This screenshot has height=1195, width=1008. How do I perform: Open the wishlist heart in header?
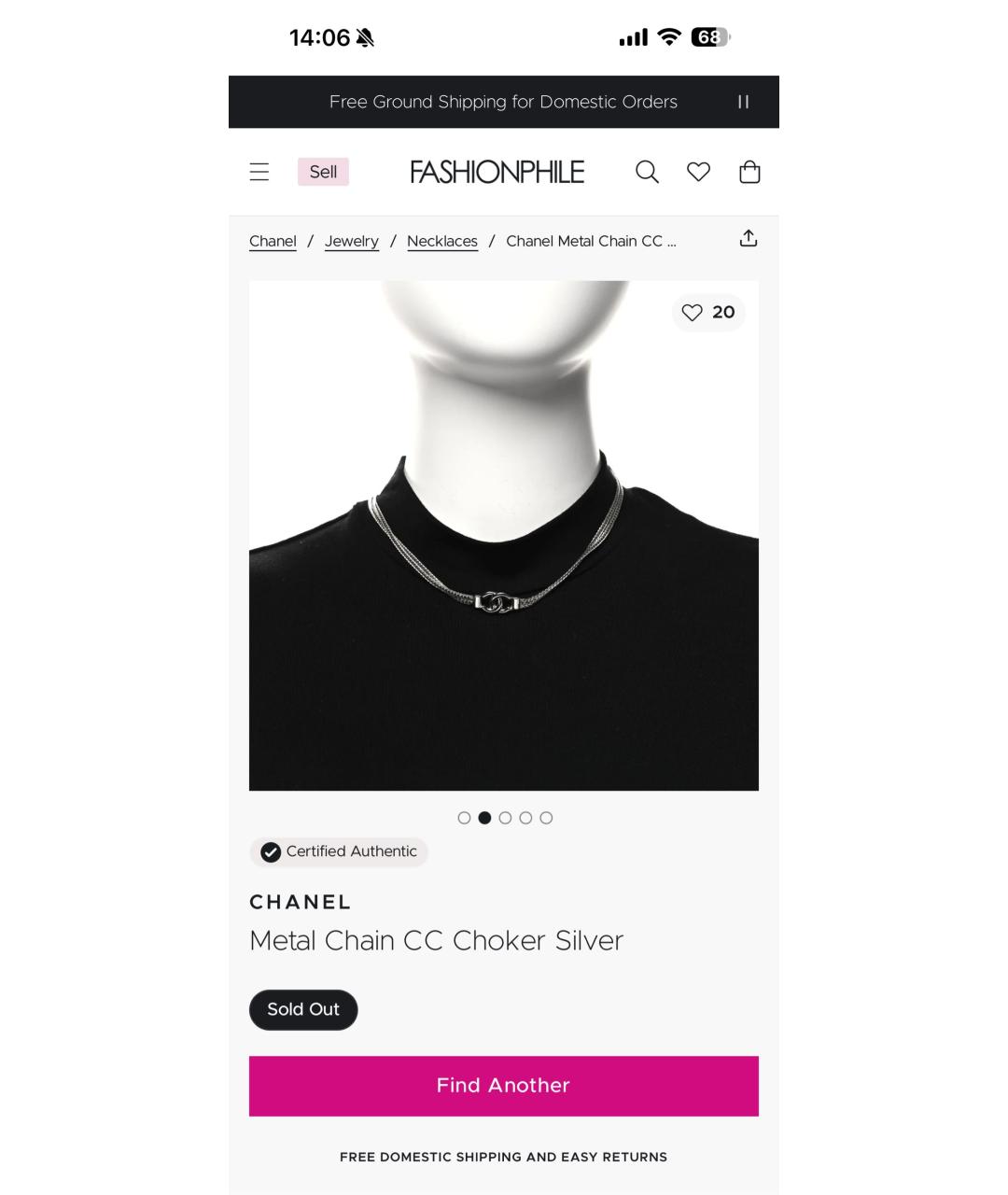(x=698, y=172)
